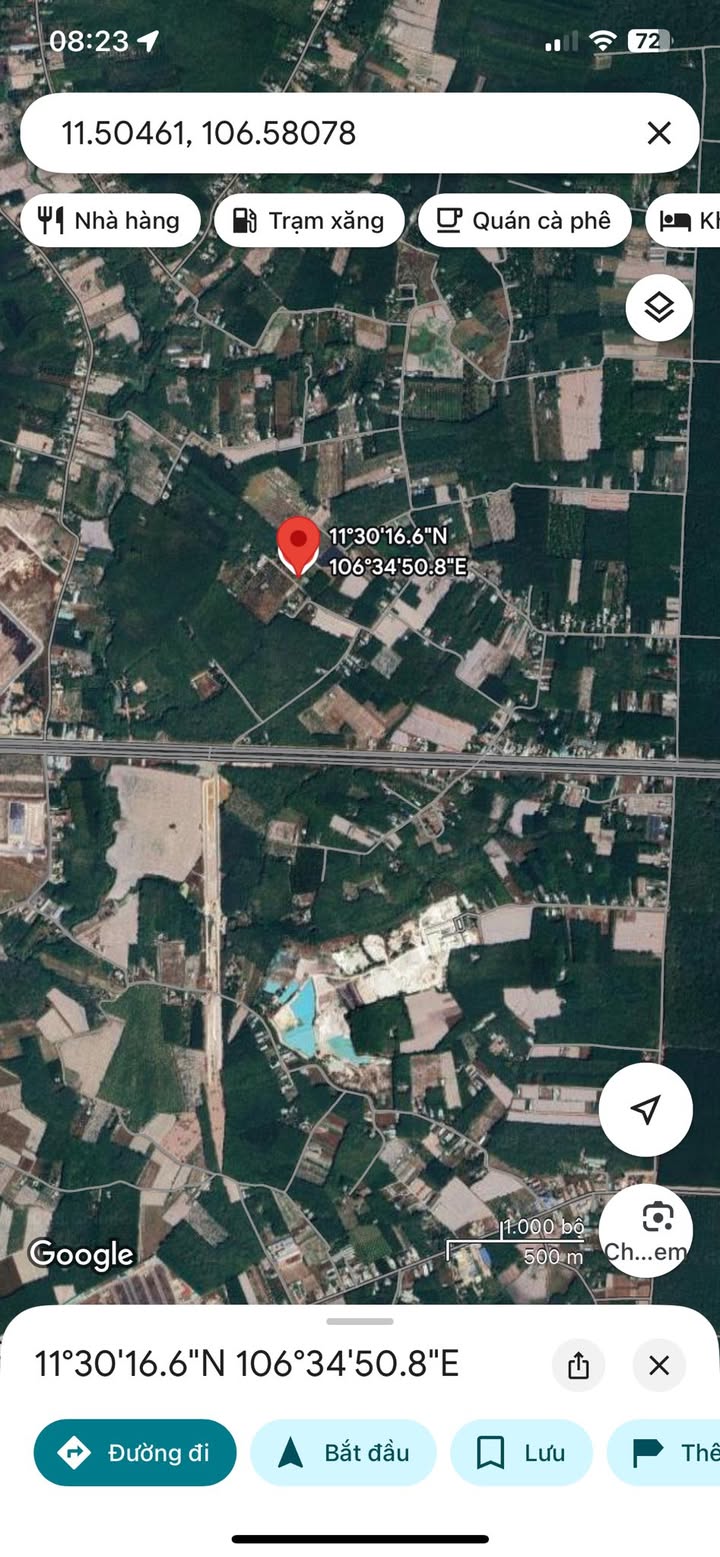Center map on my current location

[646, 1109]
